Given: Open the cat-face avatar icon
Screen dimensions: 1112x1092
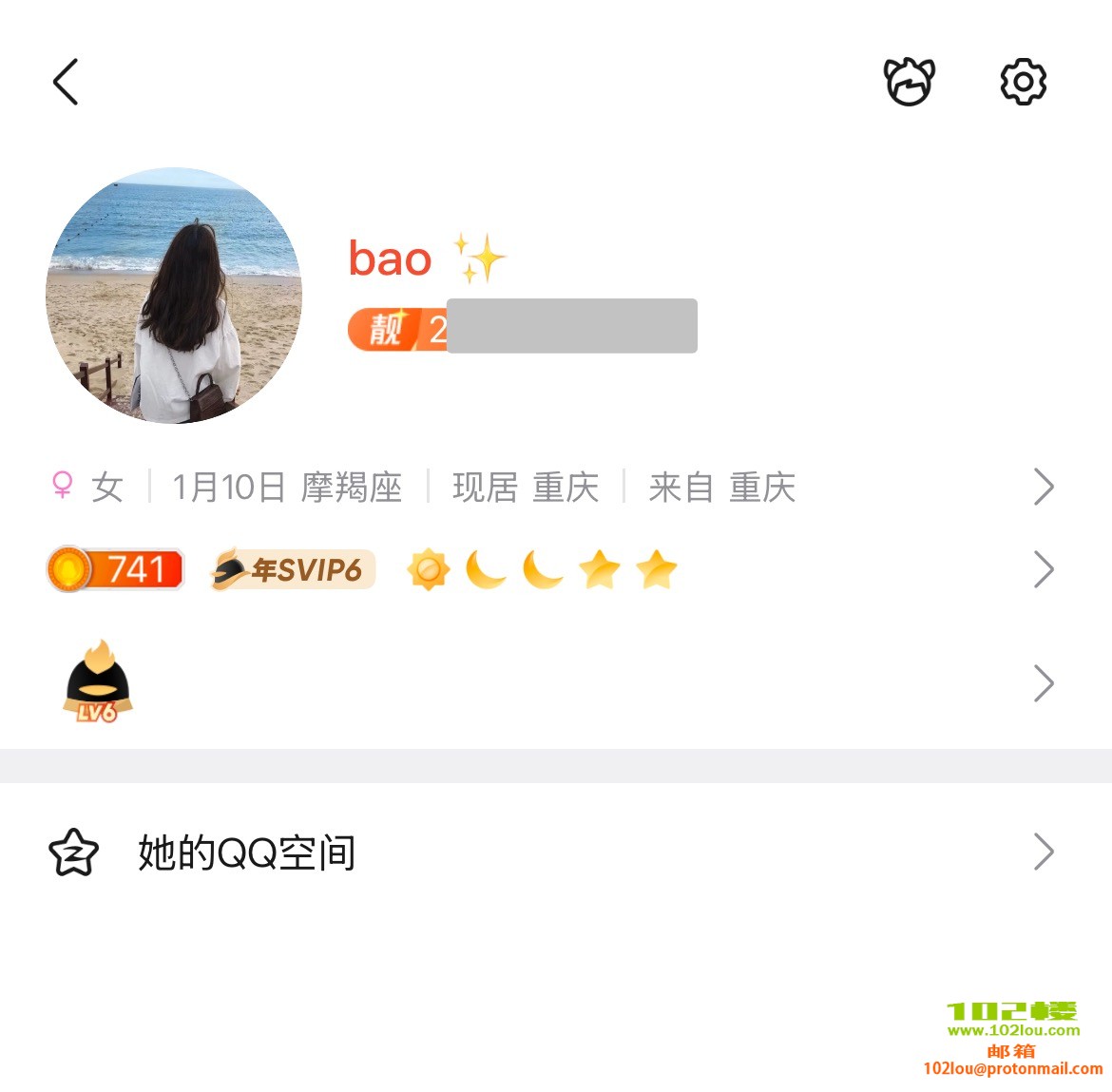Looking at the screenshot, I should (910, 82).
